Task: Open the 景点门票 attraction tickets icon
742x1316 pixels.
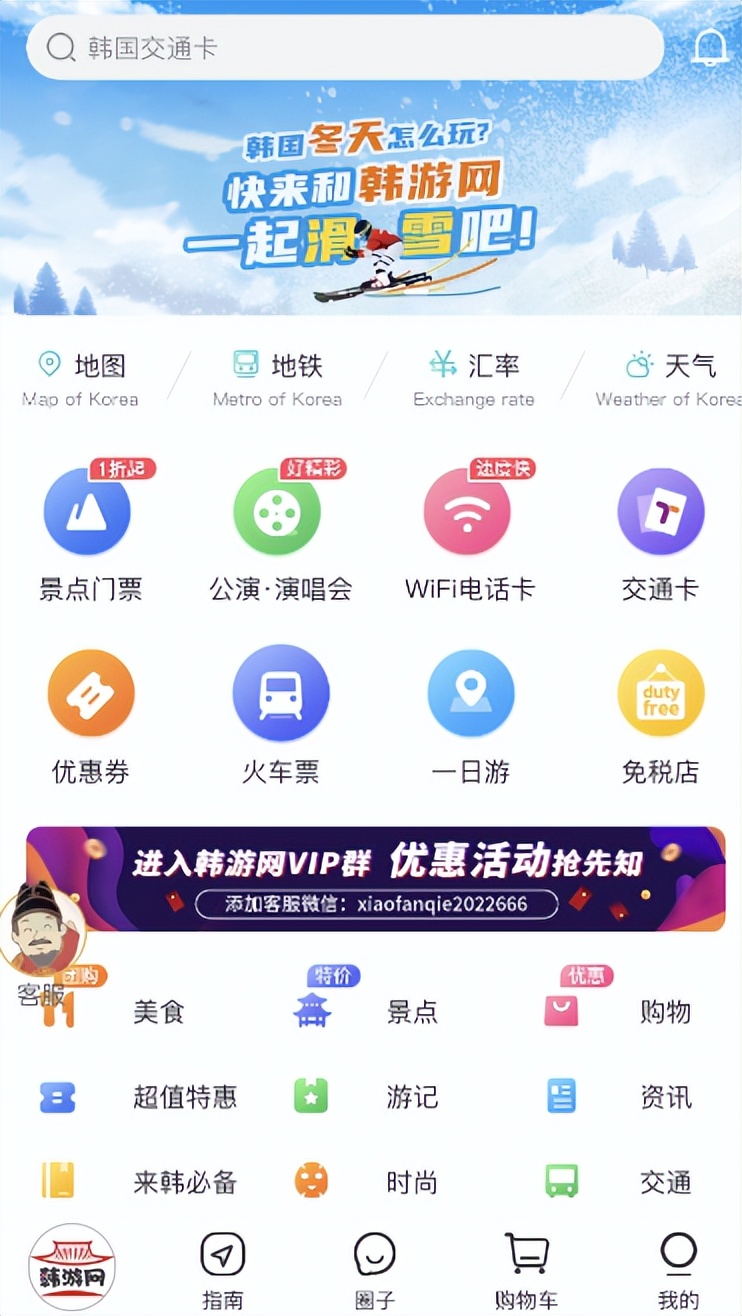Action: [x=89, y=511]
